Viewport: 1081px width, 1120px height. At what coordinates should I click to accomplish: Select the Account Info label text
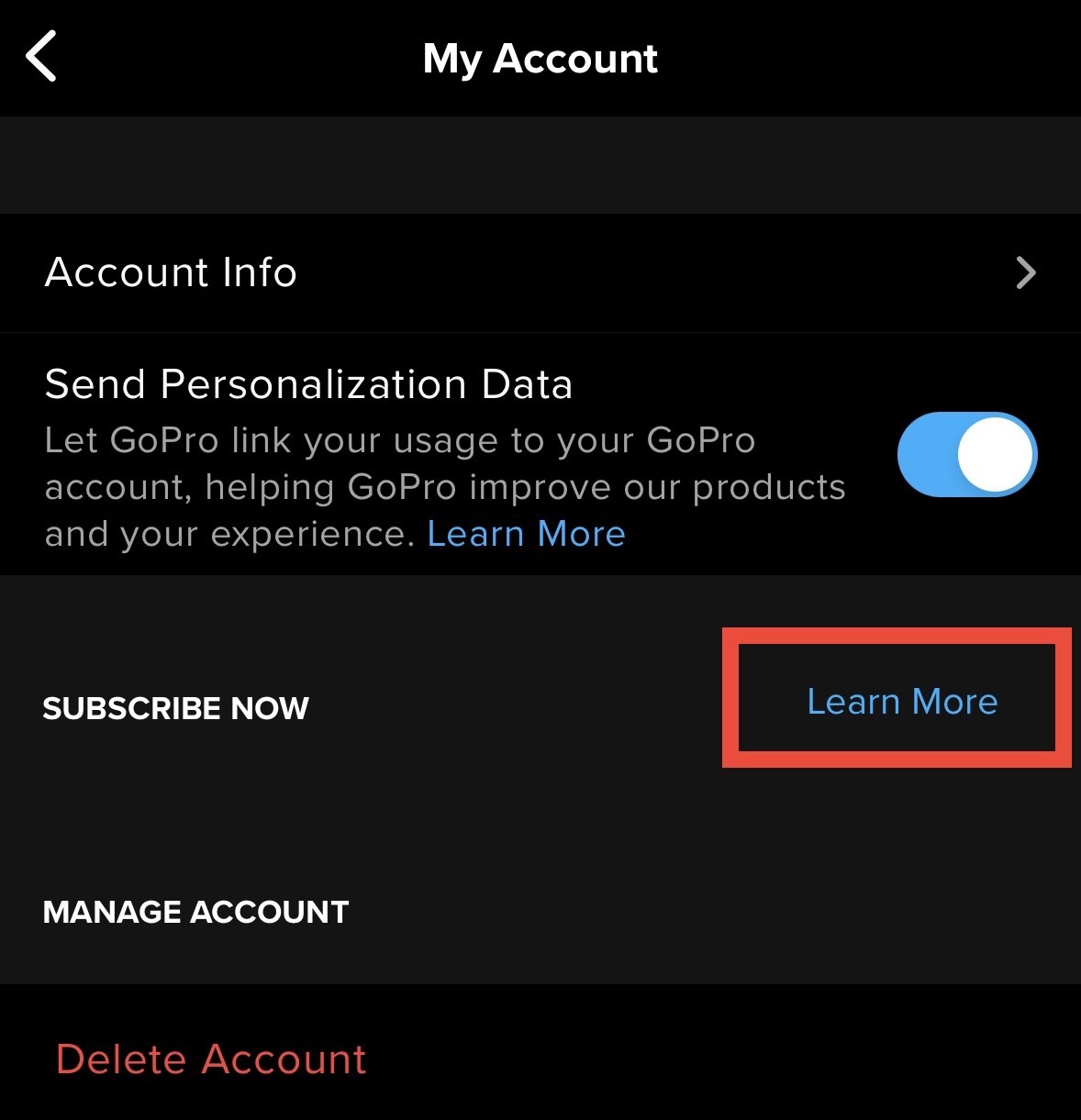171,272
